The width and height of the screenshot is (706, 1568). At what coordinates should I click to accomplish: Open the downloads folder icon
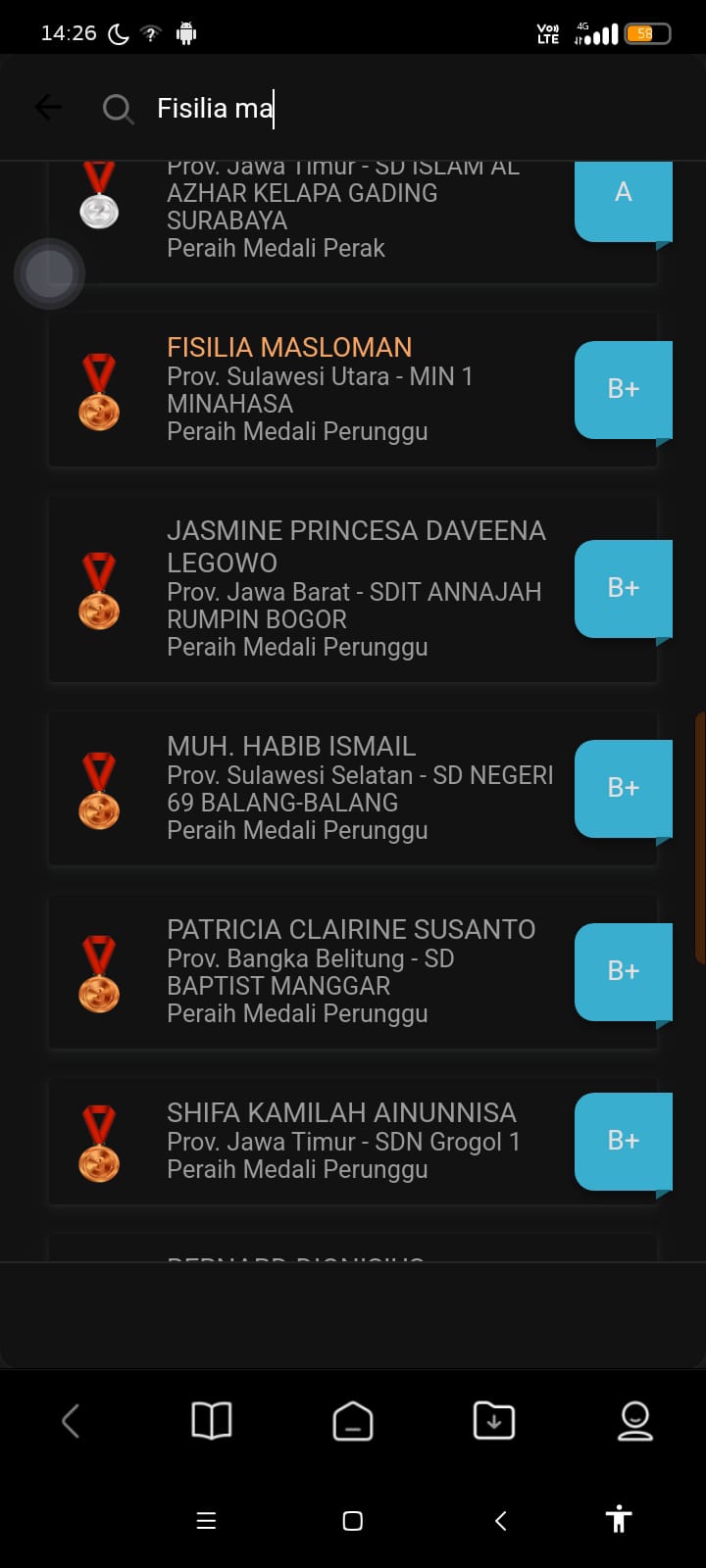(x=494, y=1420)
